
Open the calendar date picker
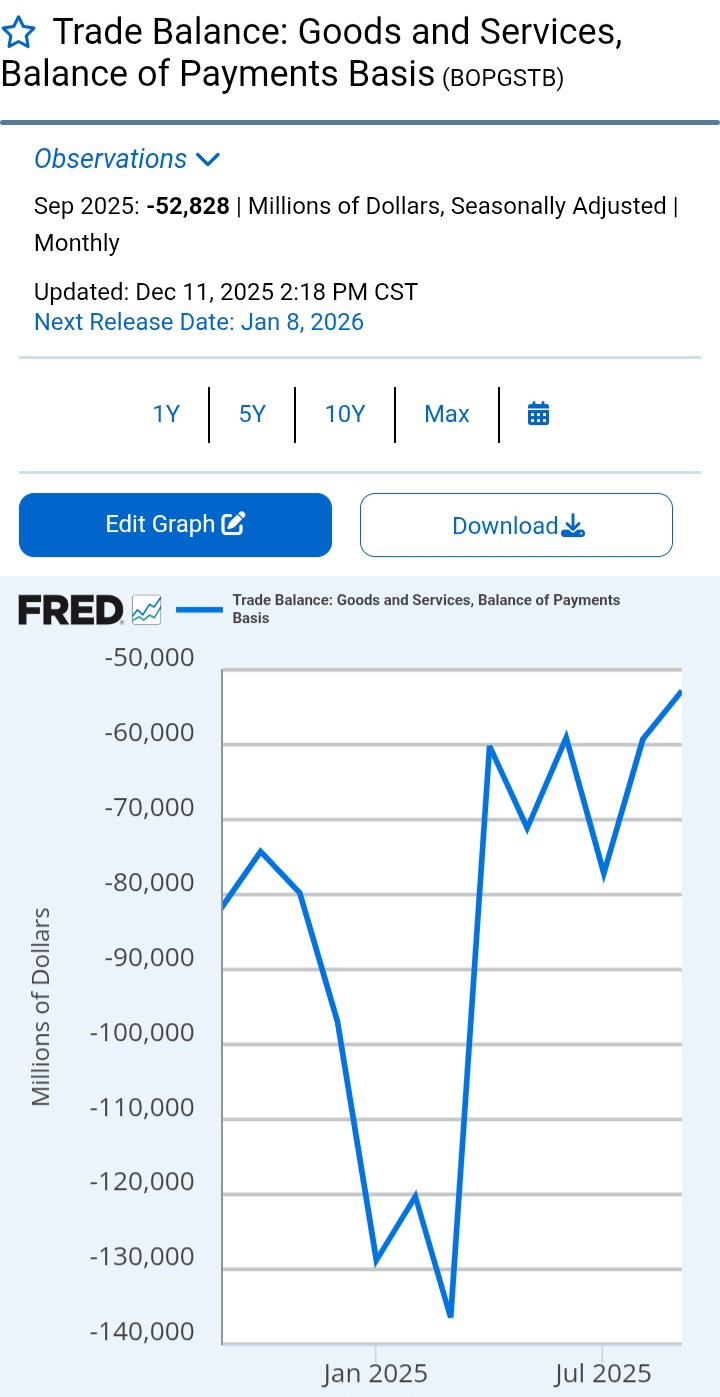(538, 414)
